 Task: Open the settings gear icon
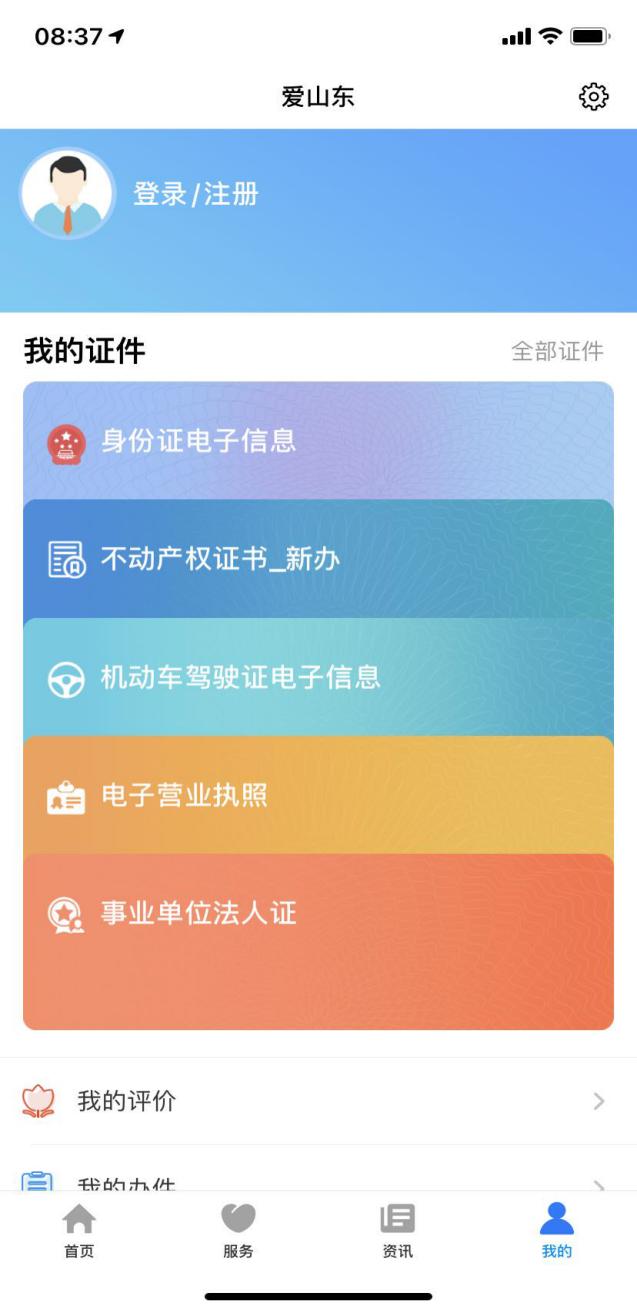[x=593, y=97]
